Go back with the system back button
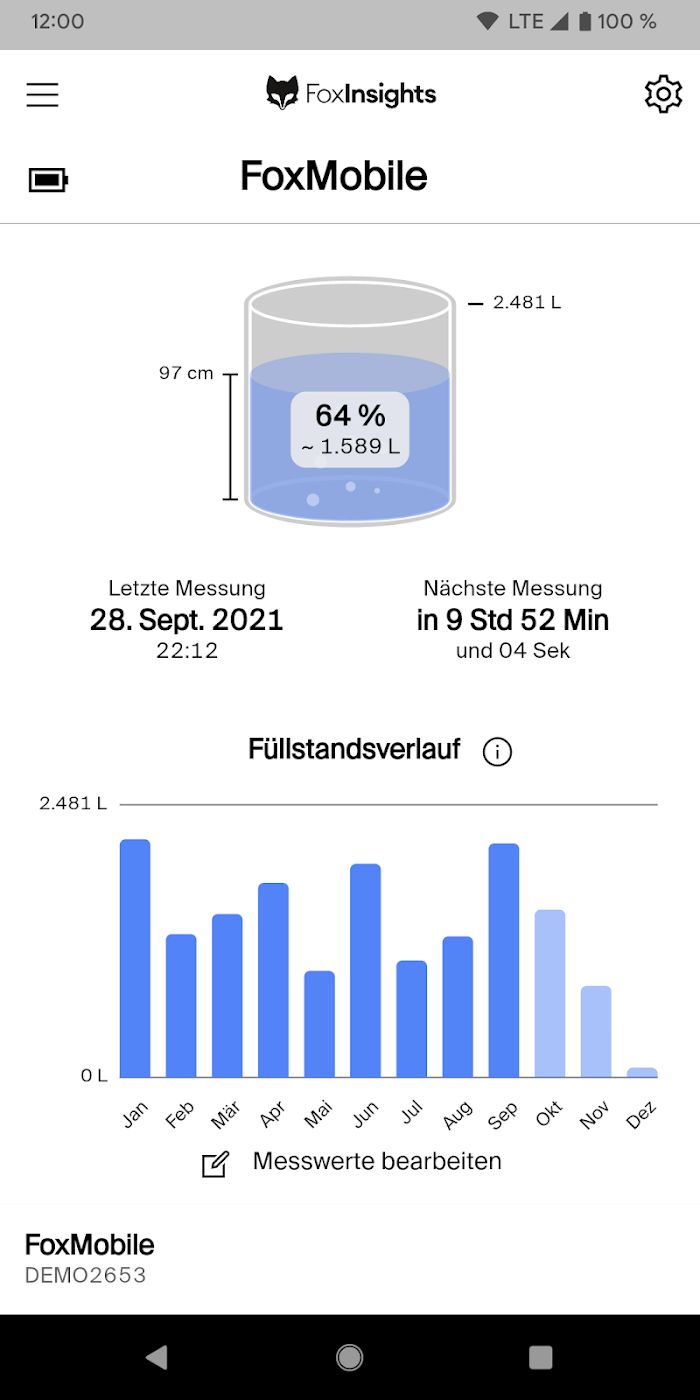This screenshot has width=700, height=1400. pyautogui.click(x=156, y=1357)
